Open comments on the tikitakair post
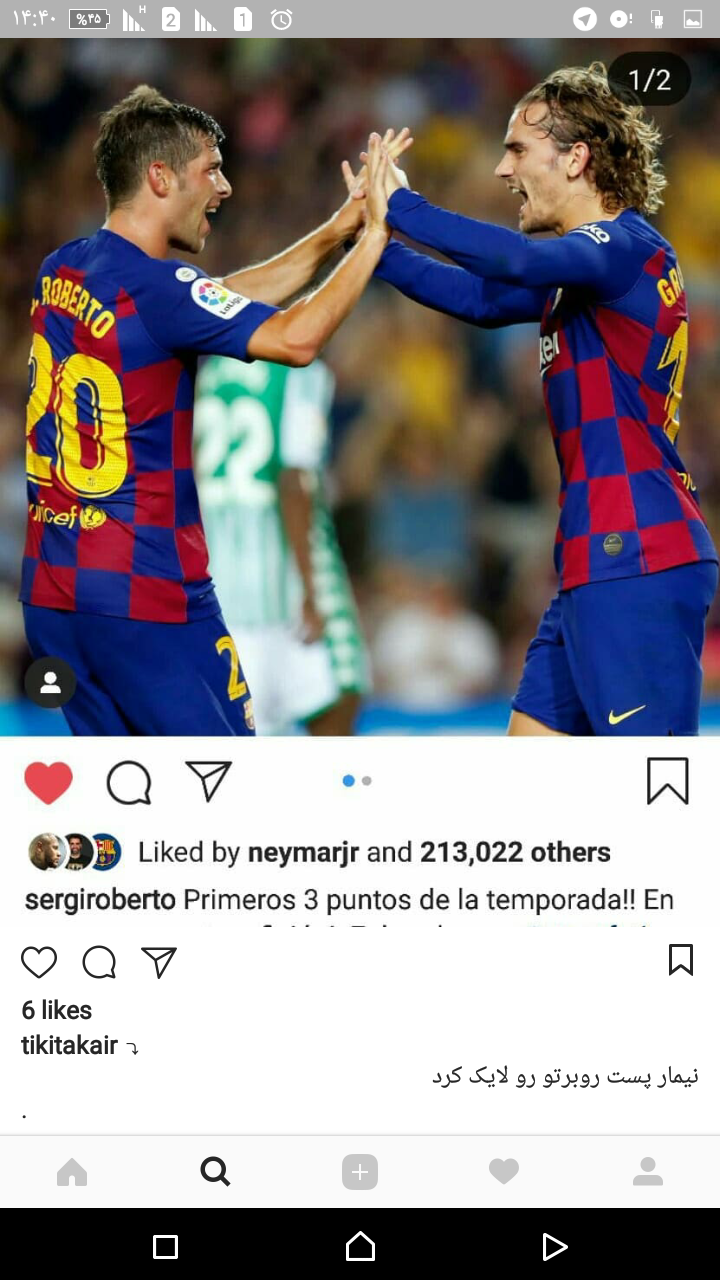The image size is (720, 1280). [99, 962]
